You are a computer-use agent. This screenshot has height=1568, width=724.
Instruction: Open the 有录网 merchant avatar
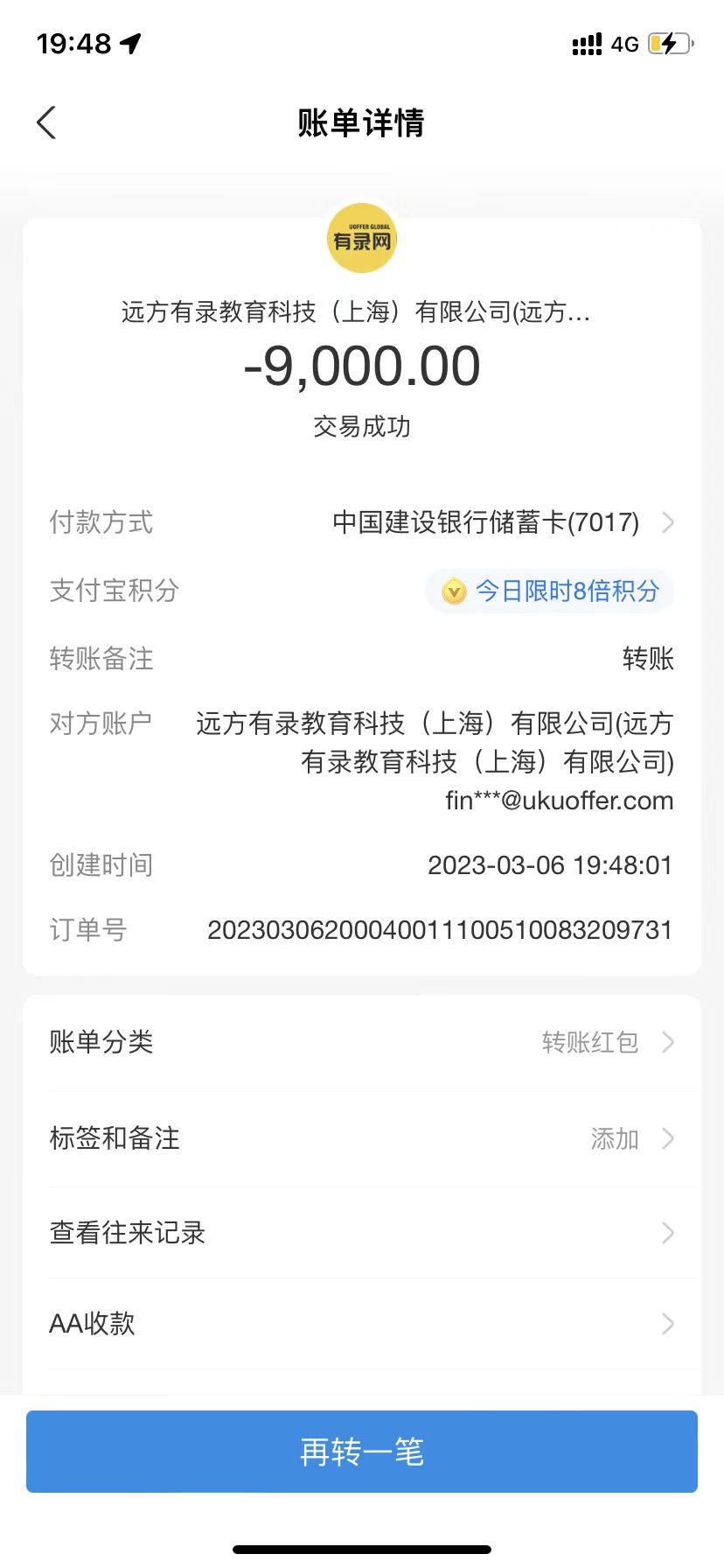click(x=362, y=239)
